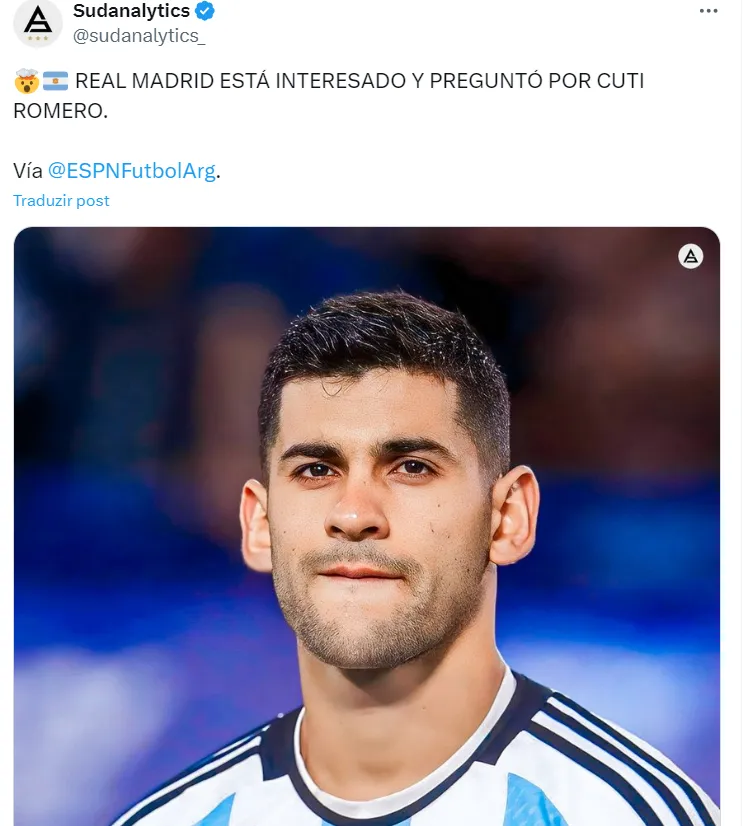This screenshot has height=826, width=743.
Task: Open the Sudanalytics account name
Action: point(131,11)
